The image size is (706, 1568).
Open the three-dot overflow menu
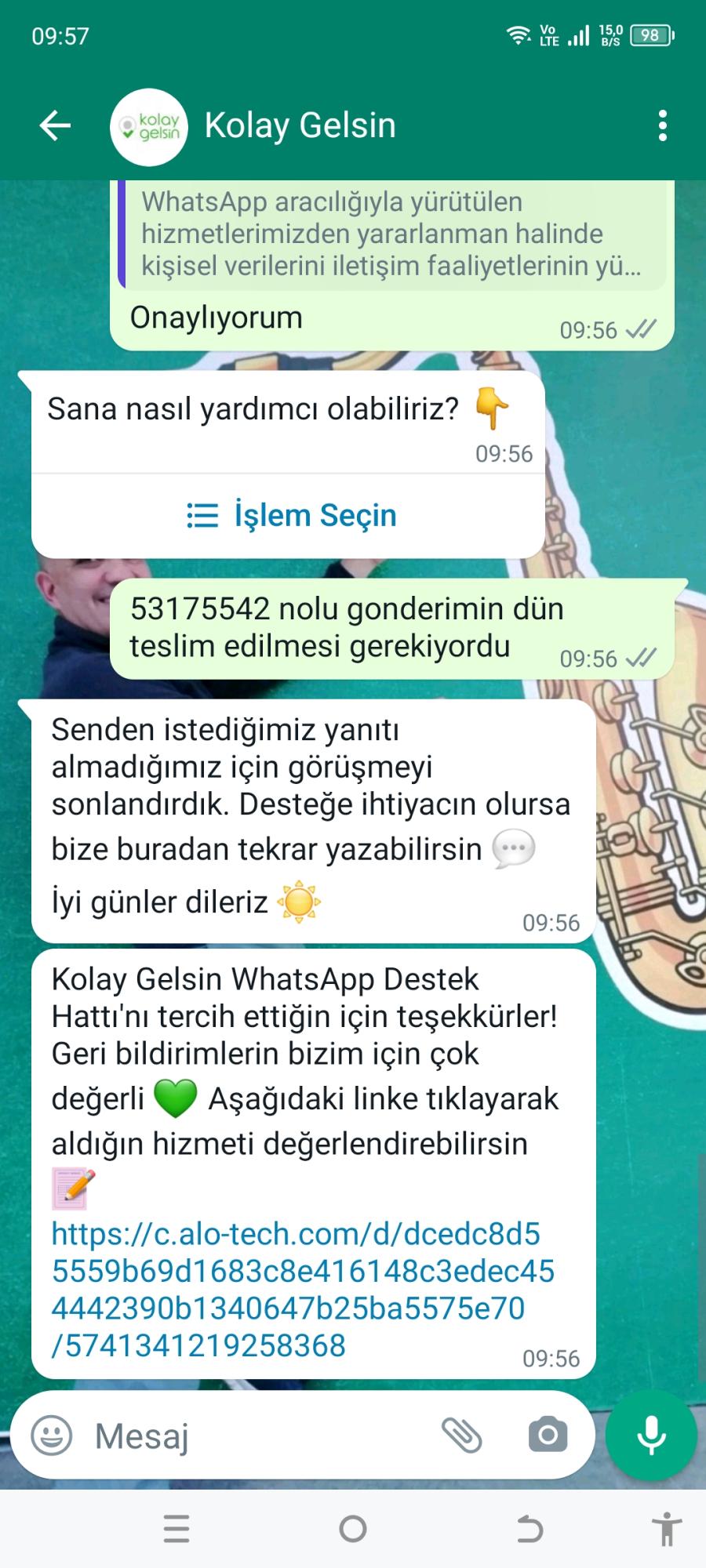point(661,125)
